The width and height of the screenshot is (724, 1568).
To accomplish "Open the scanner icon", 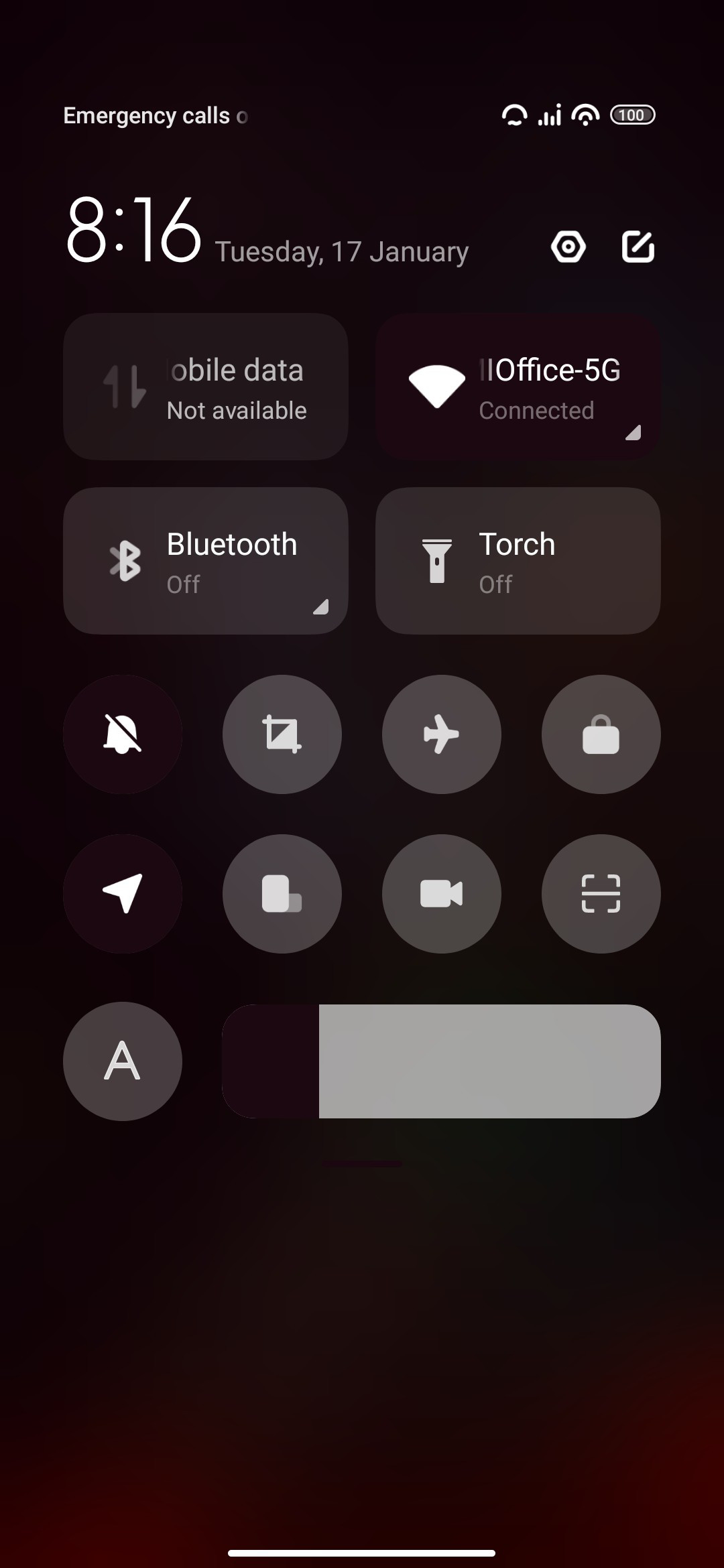I will (x=601, y=894).
